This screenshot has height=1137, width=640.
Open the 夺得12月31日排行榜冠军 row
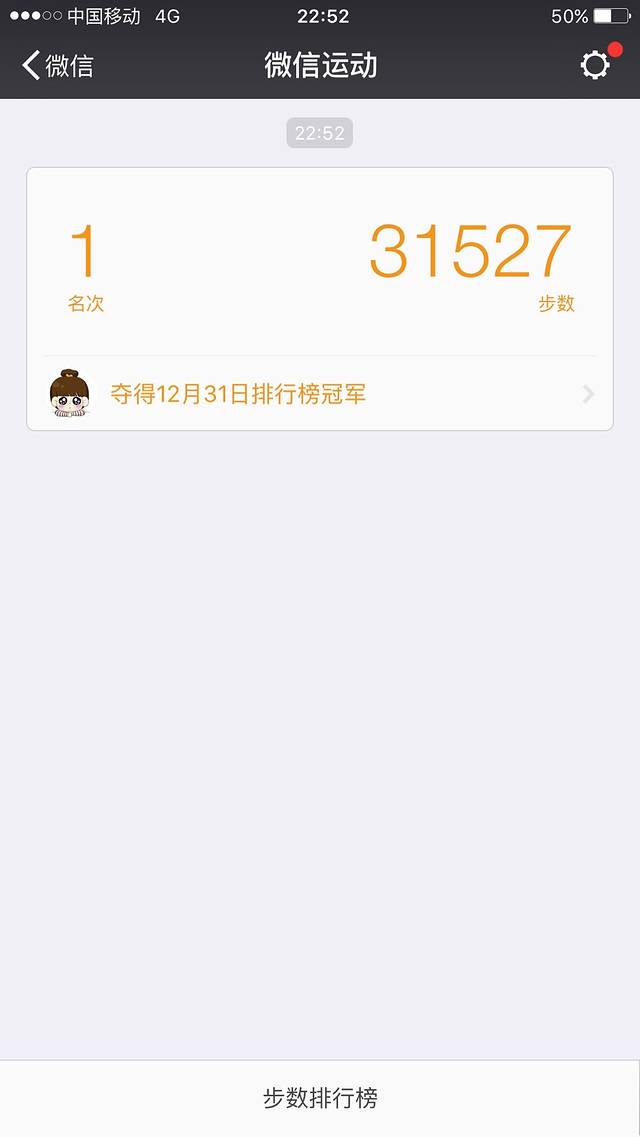tap(320, 394)
